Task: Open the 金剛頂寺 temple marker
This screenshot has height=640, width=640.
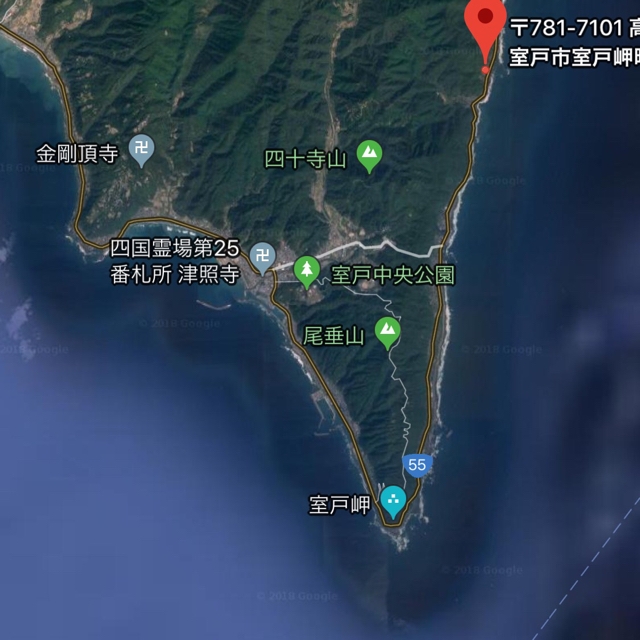Action: click(x=143, y=152)
